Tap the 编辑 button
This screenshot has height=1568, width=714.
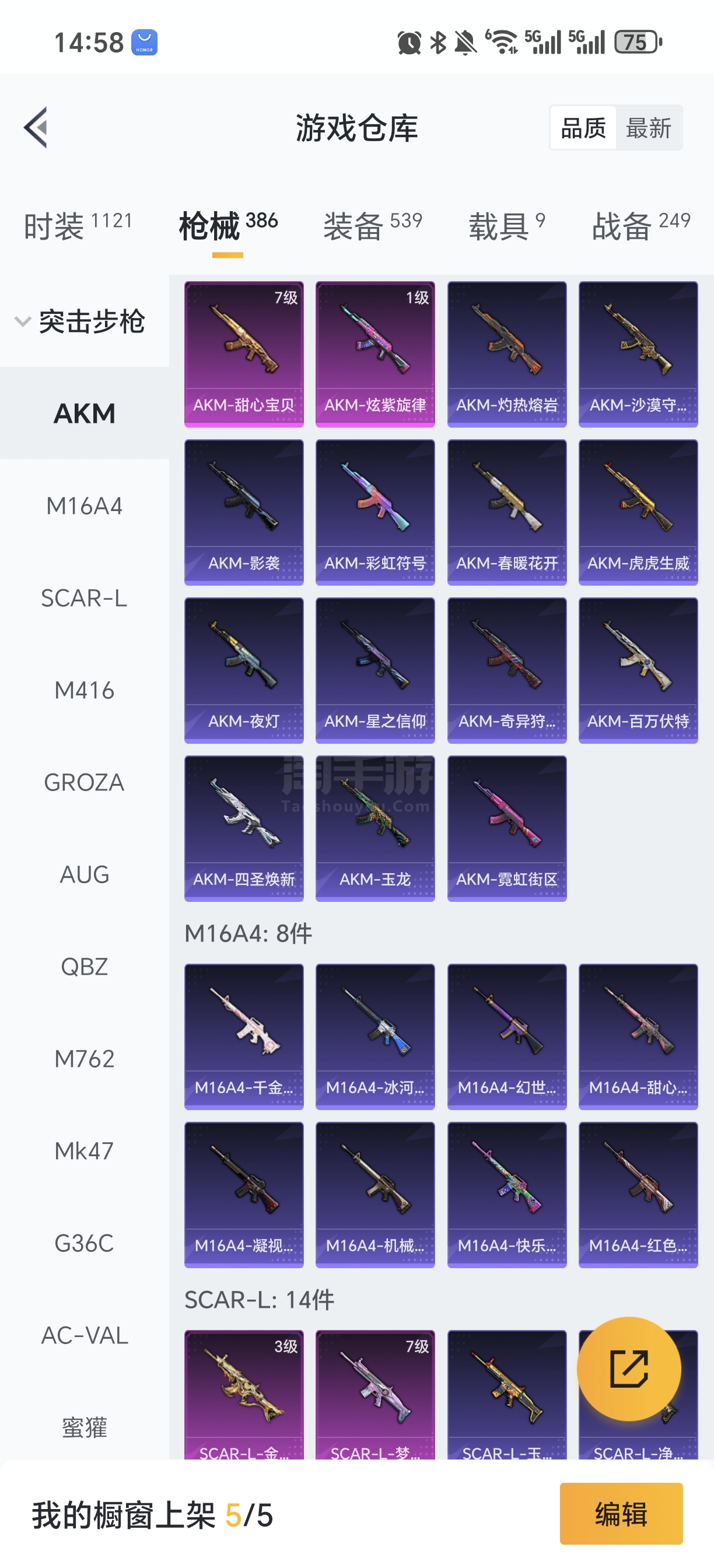tap(620, 1513)
